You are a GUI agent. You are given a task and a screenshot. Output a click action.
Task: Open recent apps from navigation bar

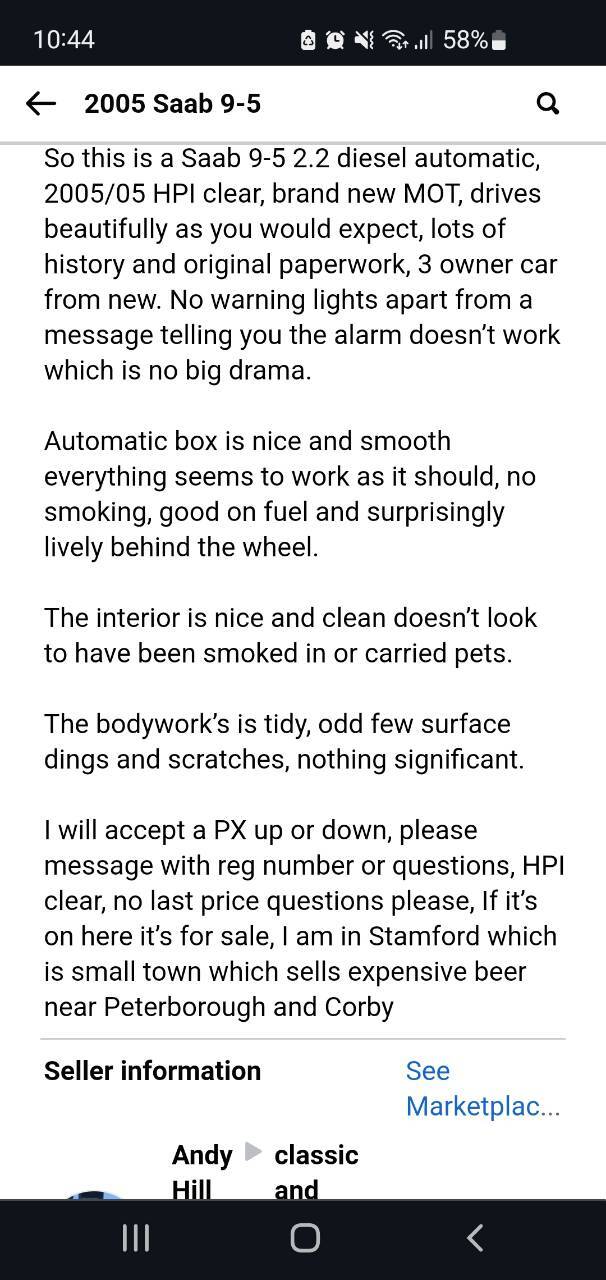(136, 1238)
